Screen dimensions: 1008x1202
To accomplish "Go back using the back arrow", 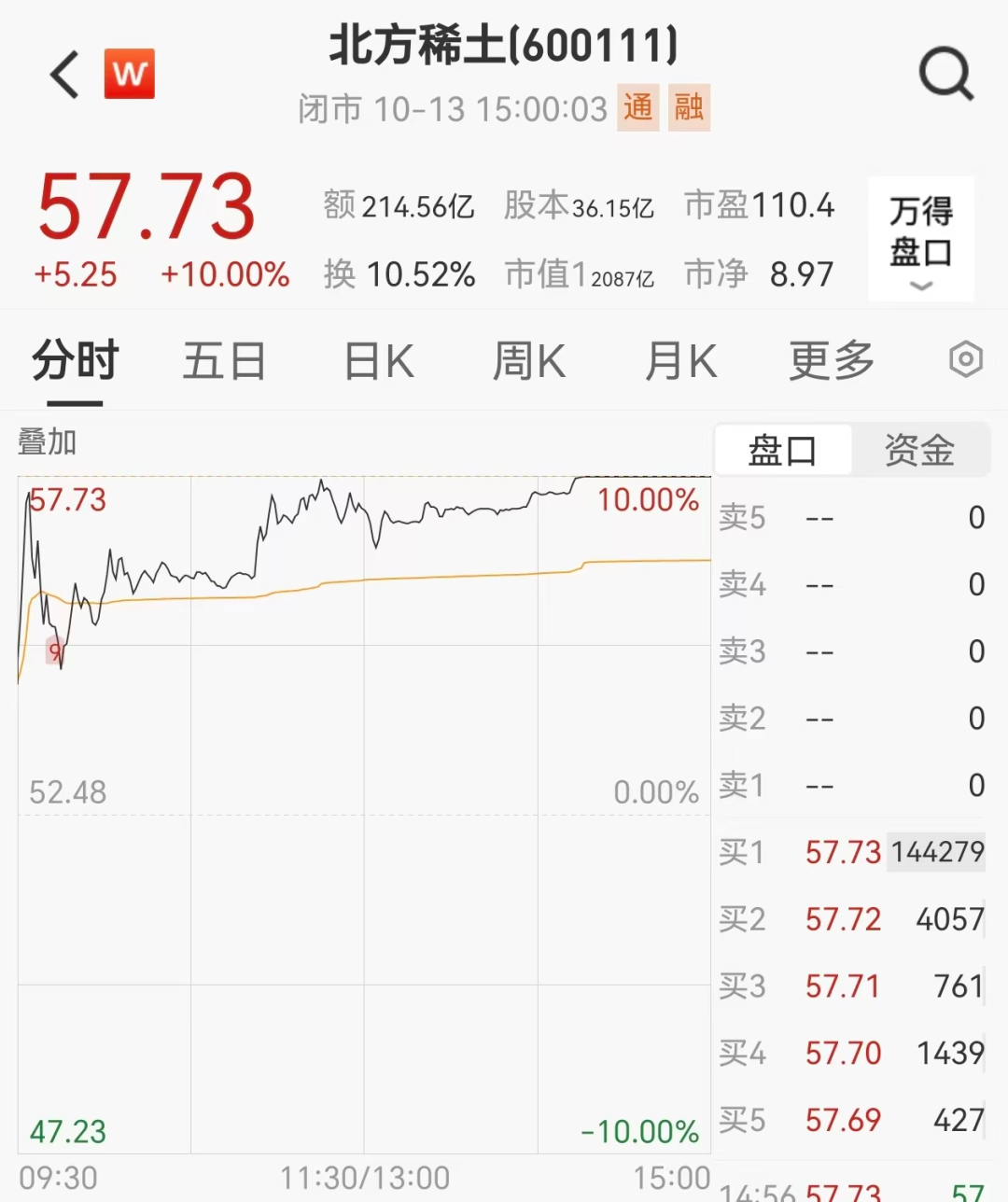I will pos(65,75).
